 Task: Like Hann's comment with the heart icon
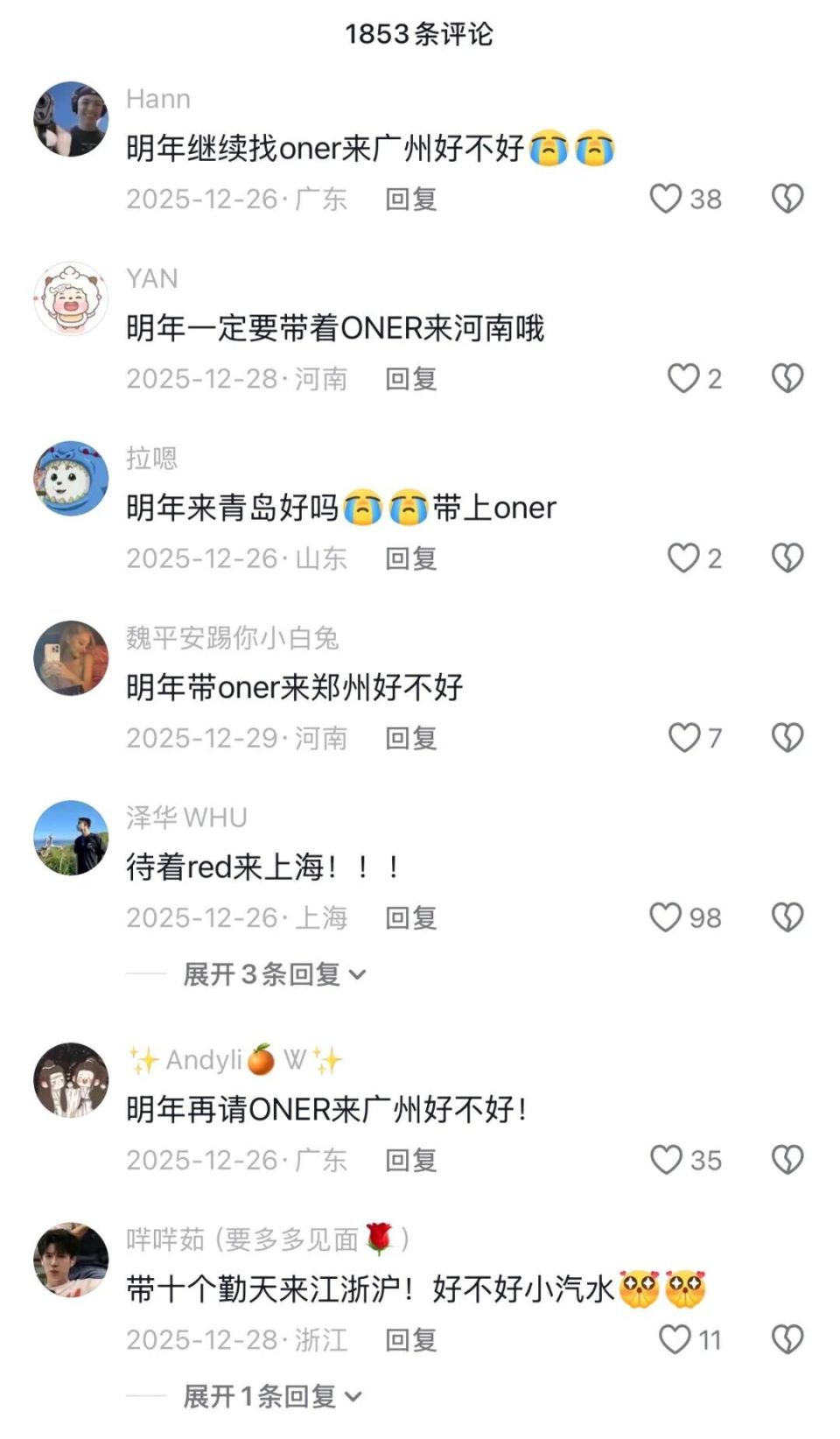(x=669, y=199)
